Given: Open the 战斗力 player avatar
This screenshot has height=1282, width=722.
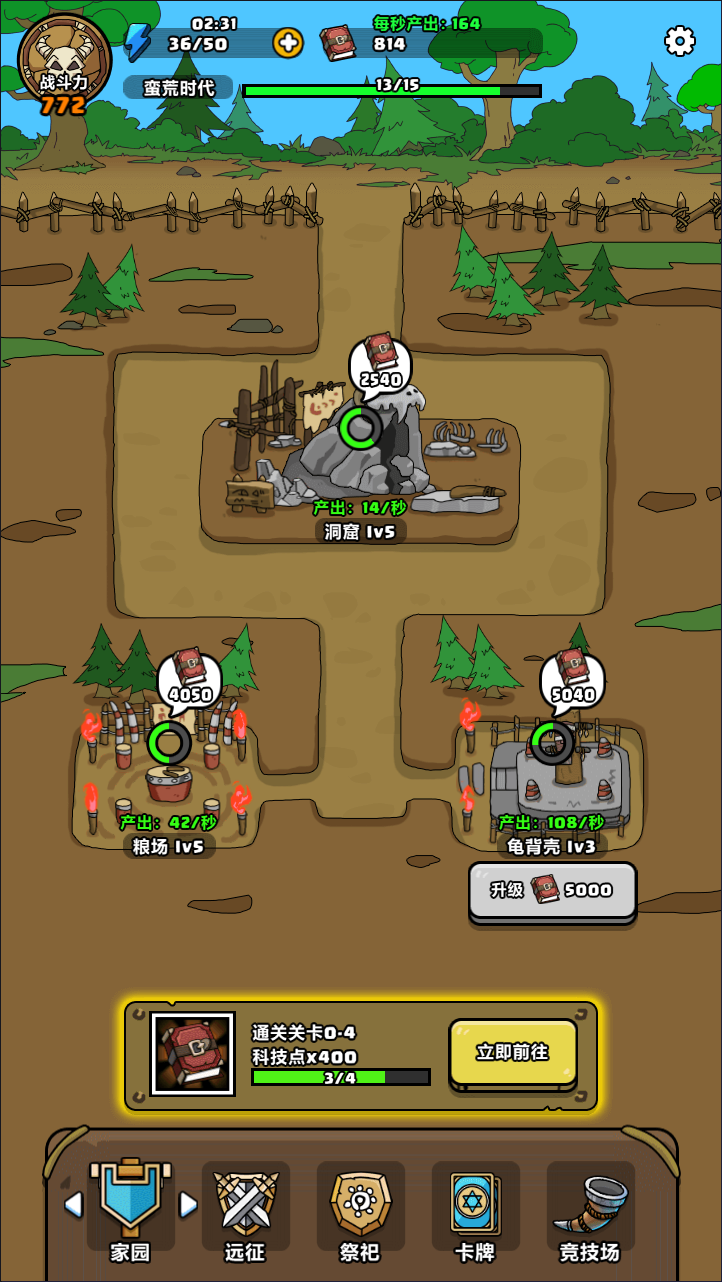Looking at the screenshot, I should [x=64, y=62].
